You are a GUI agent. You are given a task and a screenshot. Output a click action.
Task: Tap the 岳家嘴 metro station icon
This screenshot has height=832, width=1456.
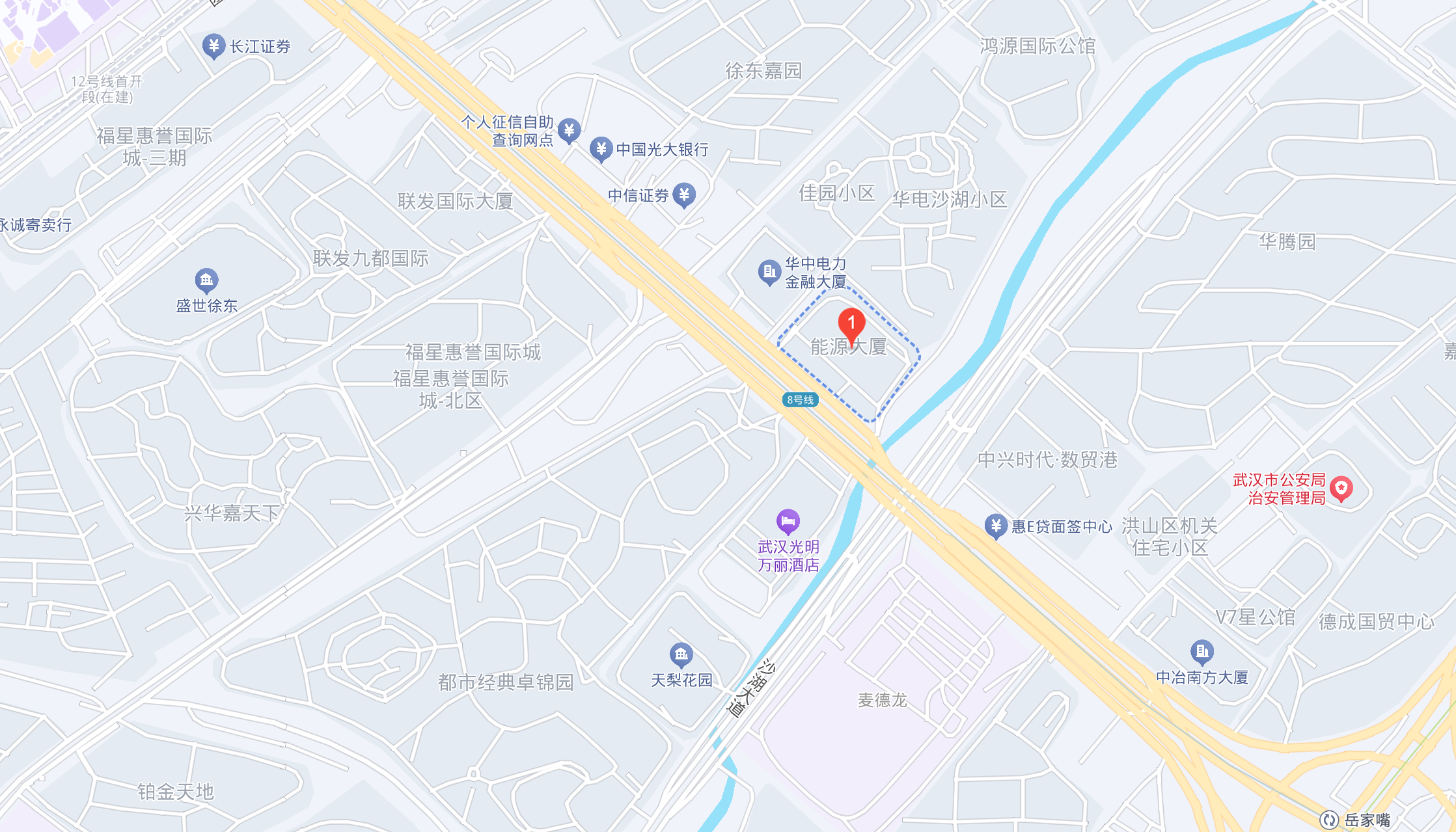tap(1328, 820)
